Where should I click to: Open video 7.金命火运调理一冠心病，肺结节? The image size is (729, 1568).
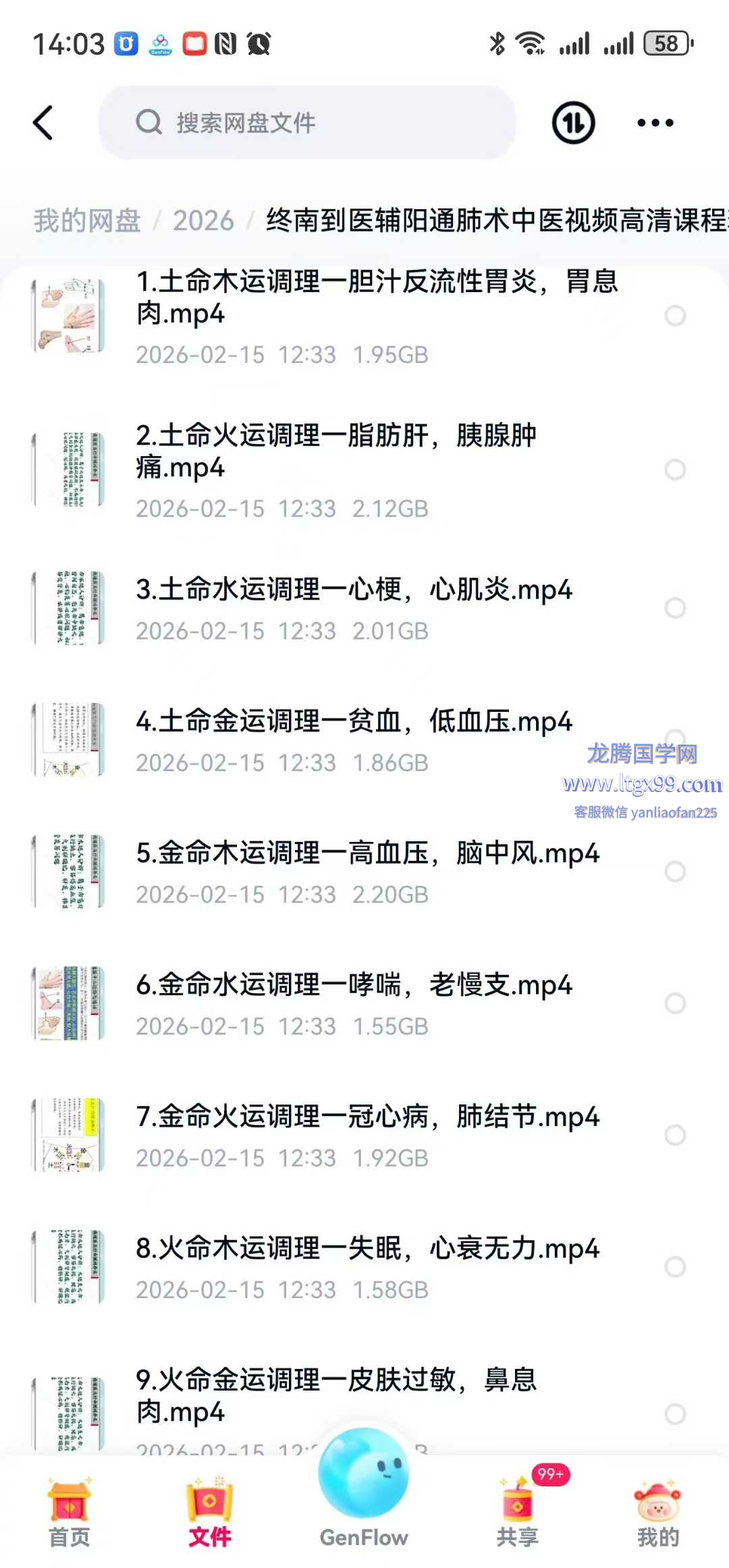click(367, 1117)
